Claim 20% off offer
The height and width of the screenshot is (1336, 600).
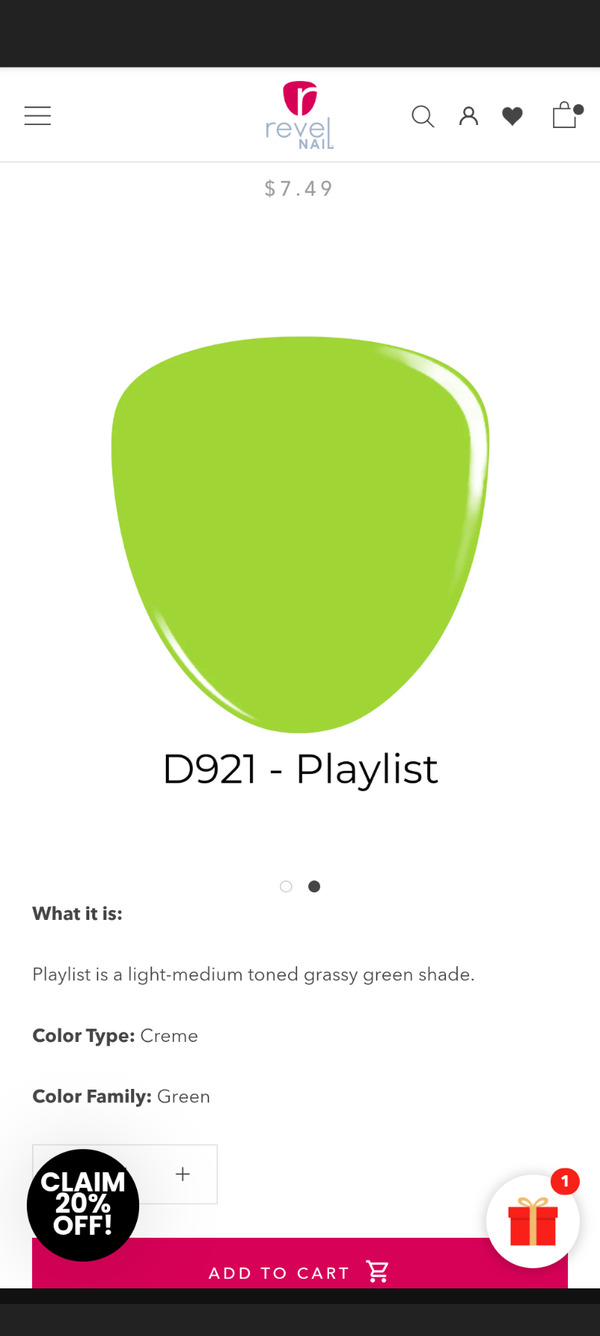pos(83,1204)
